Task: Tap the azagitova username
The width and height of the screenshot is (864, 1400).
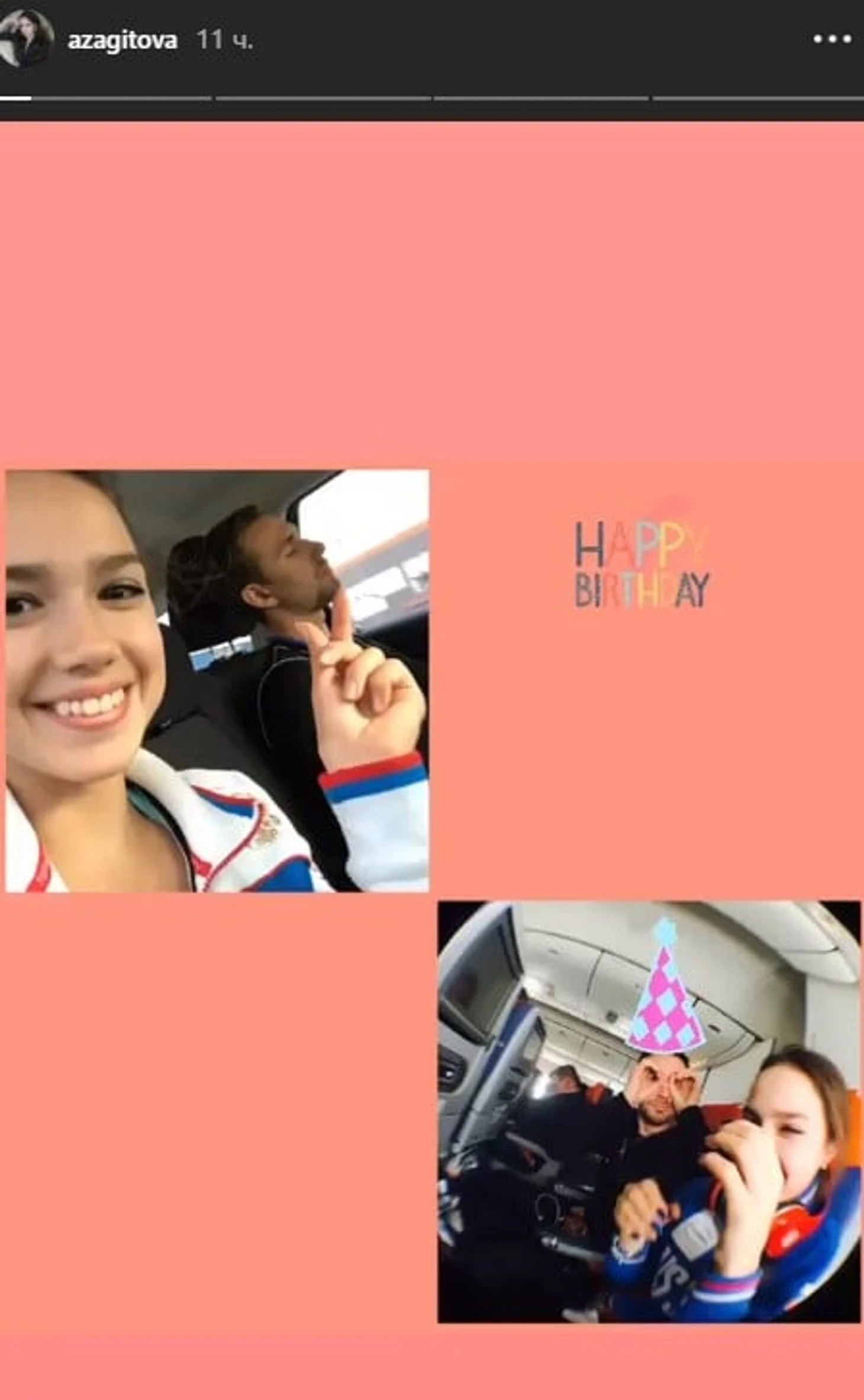Action: pos(122,40)
